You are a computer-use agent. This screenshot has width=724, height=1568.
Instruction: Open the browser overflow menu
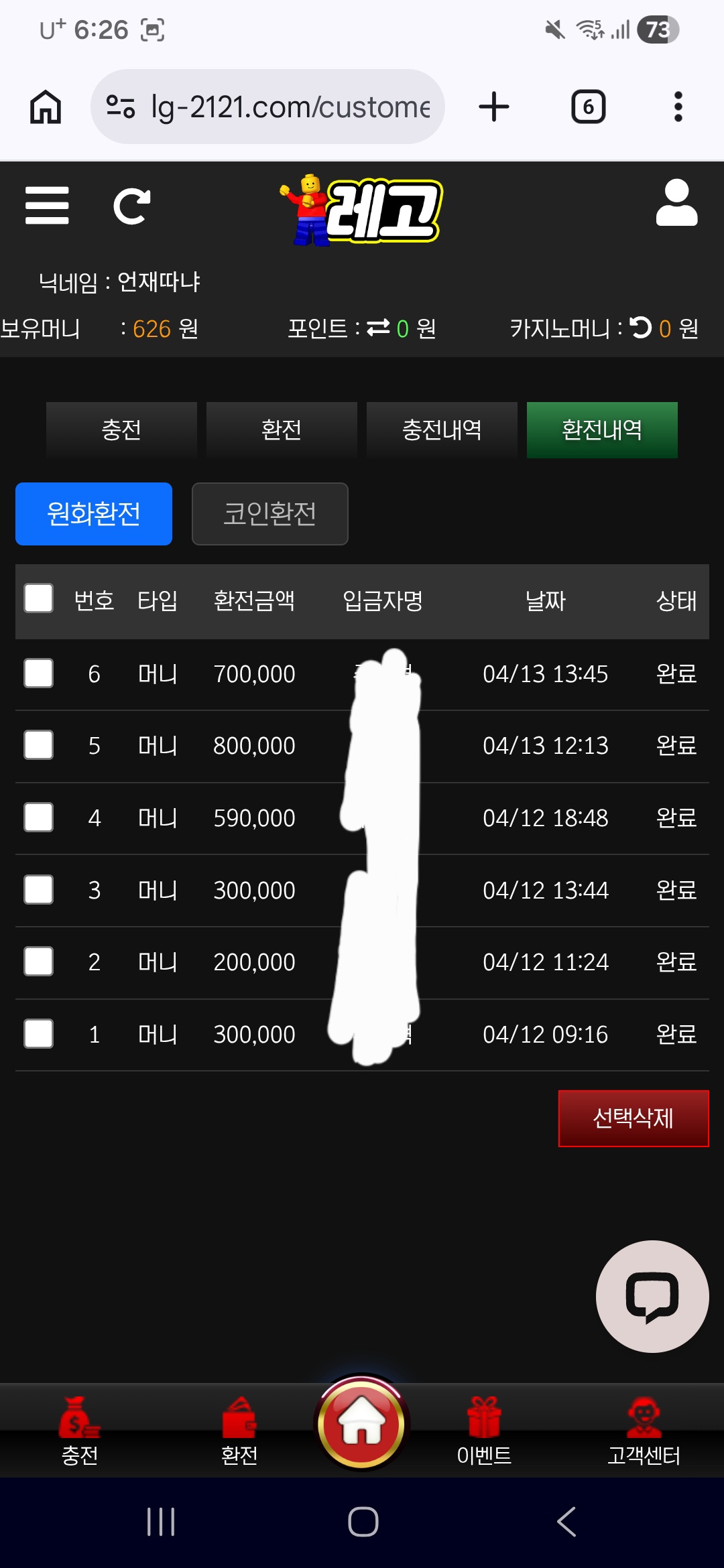(x=678, y=107)
